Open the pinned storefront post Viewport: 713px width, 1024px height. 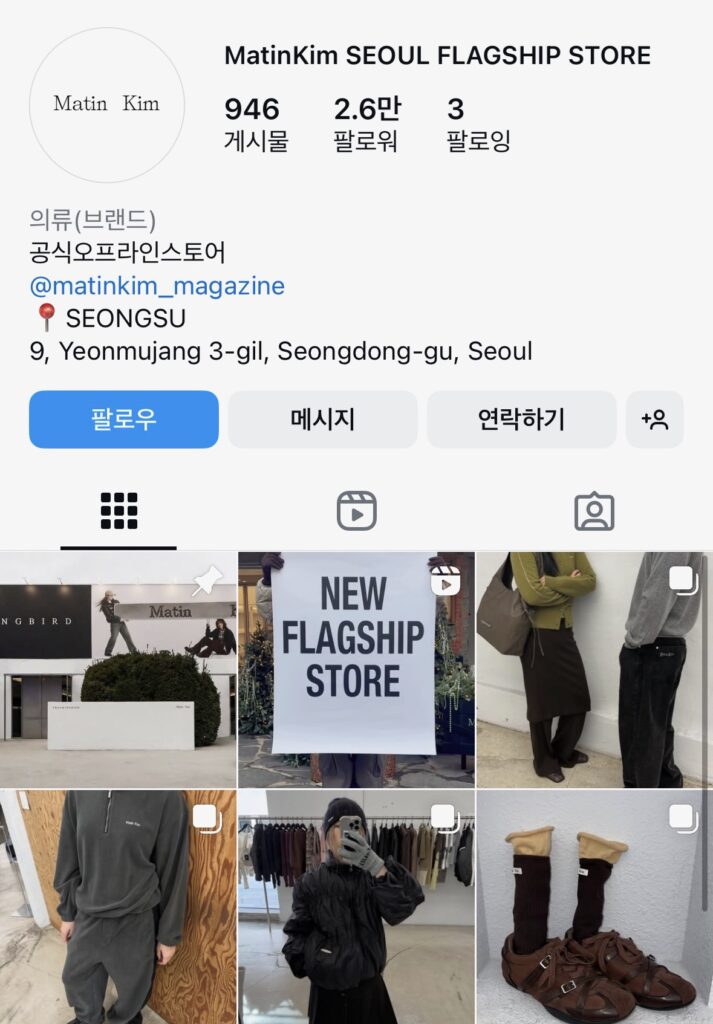pyautogui.click(x=118, y=670)
